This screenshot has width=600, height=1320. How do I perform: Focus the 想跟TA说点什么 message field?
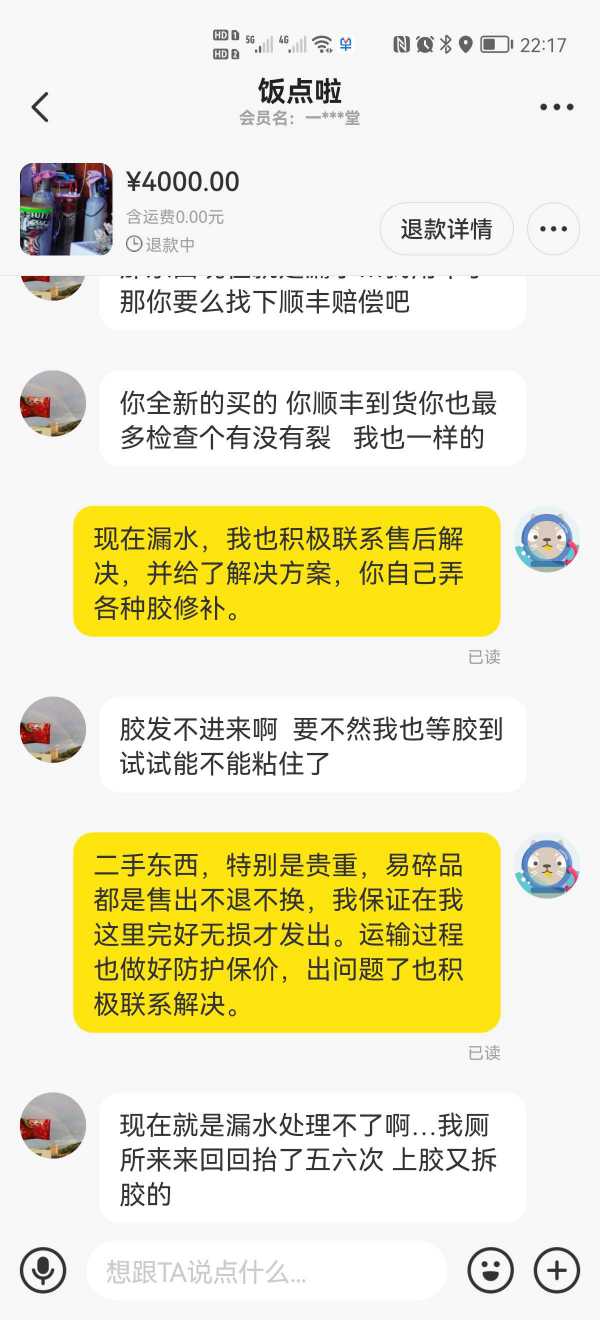[265, 1271]
